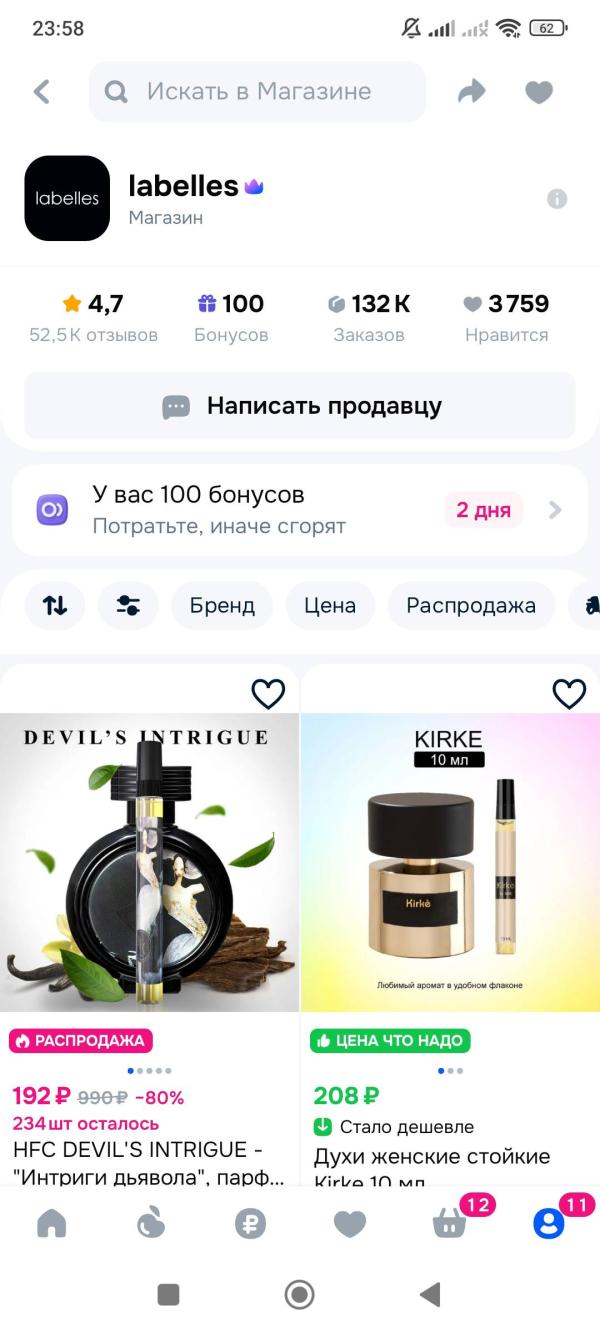Image resolution: width=600 pixels, height=1332 pixels.
Task: Tap the 'Написать продавцу' button
Action: click(x=300, y=406)
